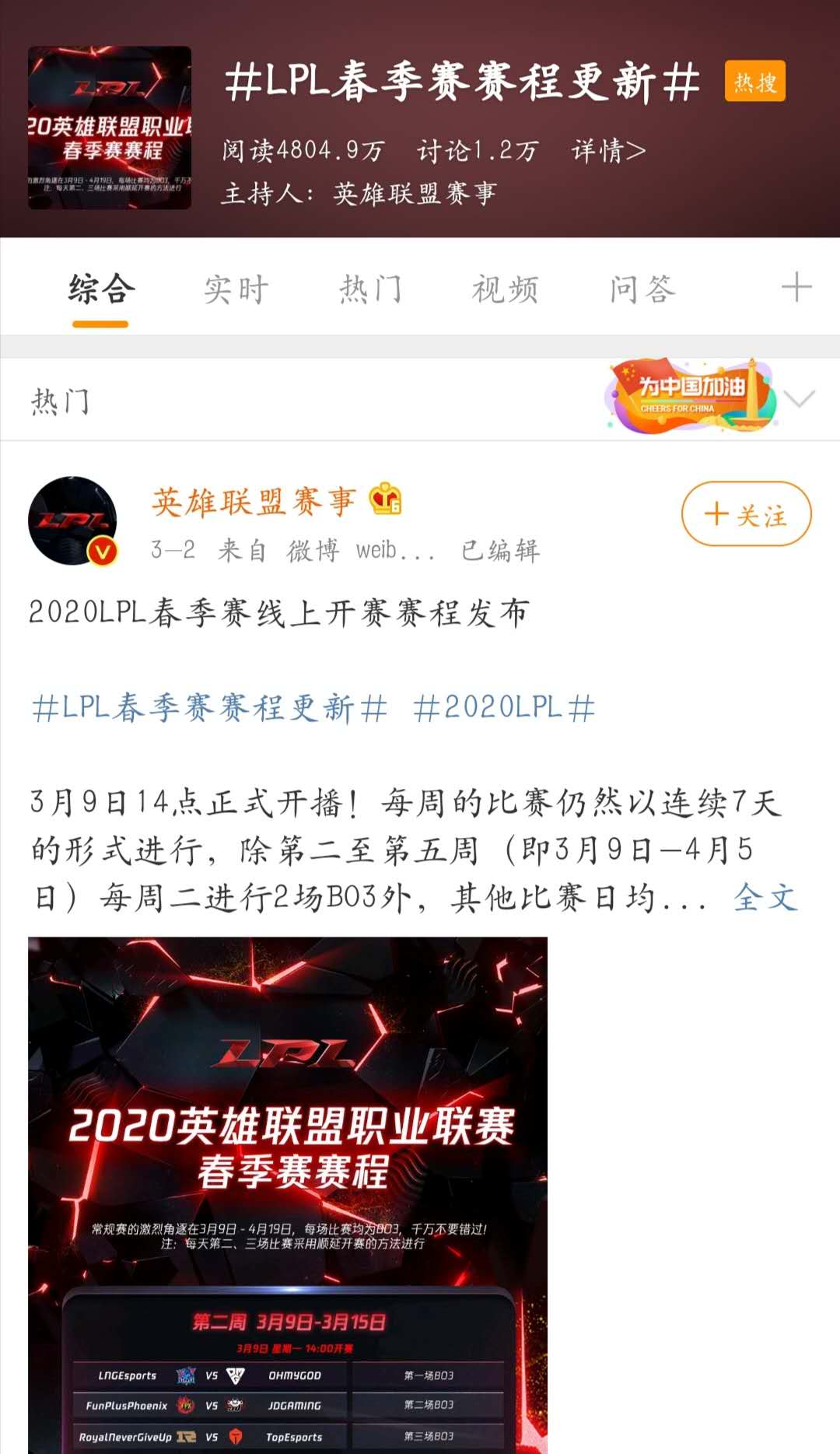Follow 英雄联盟赛事 with the 关注 button
The height and width of the screenshot is (1454, 840).
tap(746, 514)
